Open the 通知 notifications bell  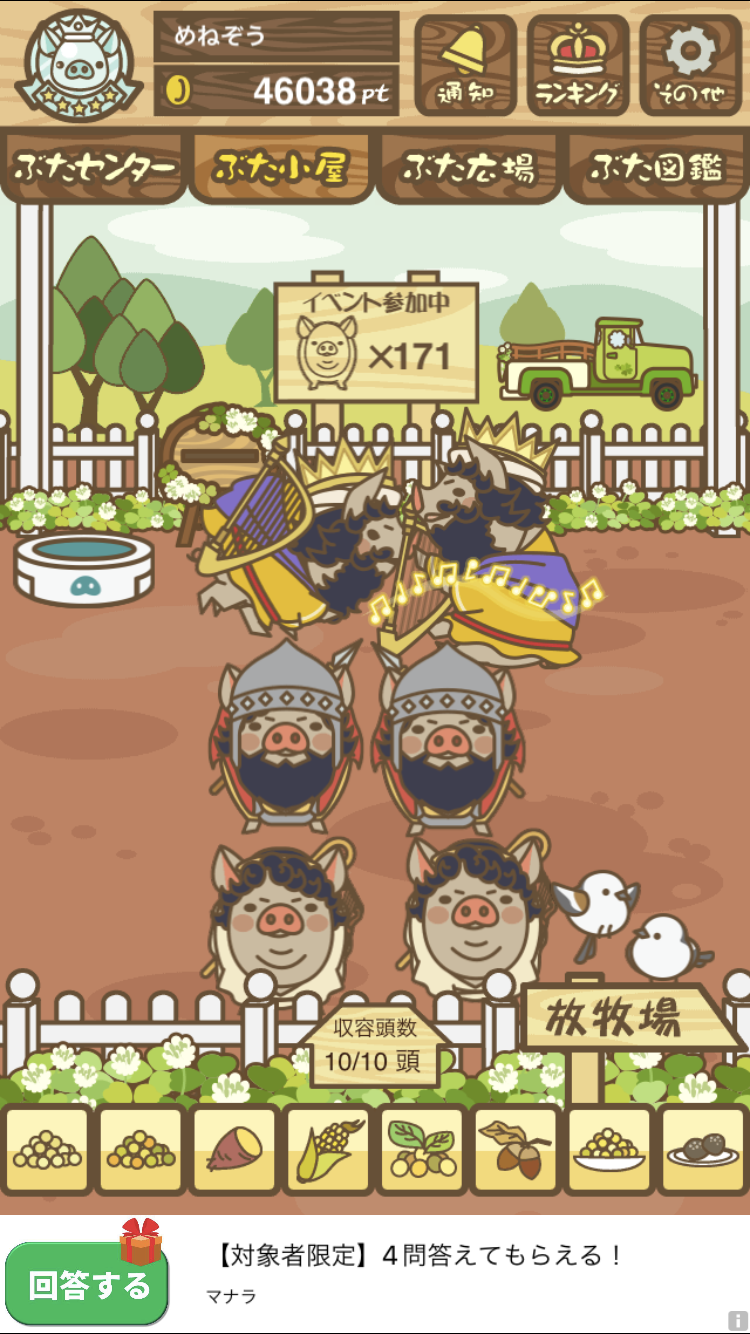(465, 65)
